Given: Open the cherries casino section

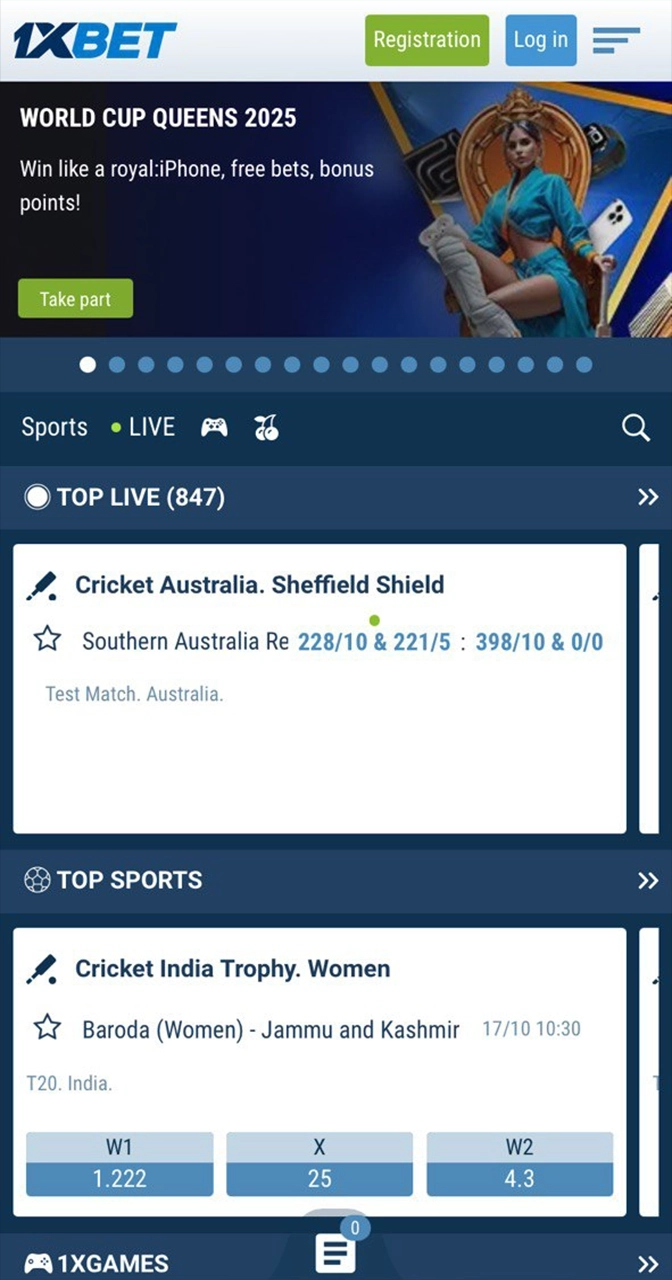Looking at the screenshot, I should pos(266,428).
